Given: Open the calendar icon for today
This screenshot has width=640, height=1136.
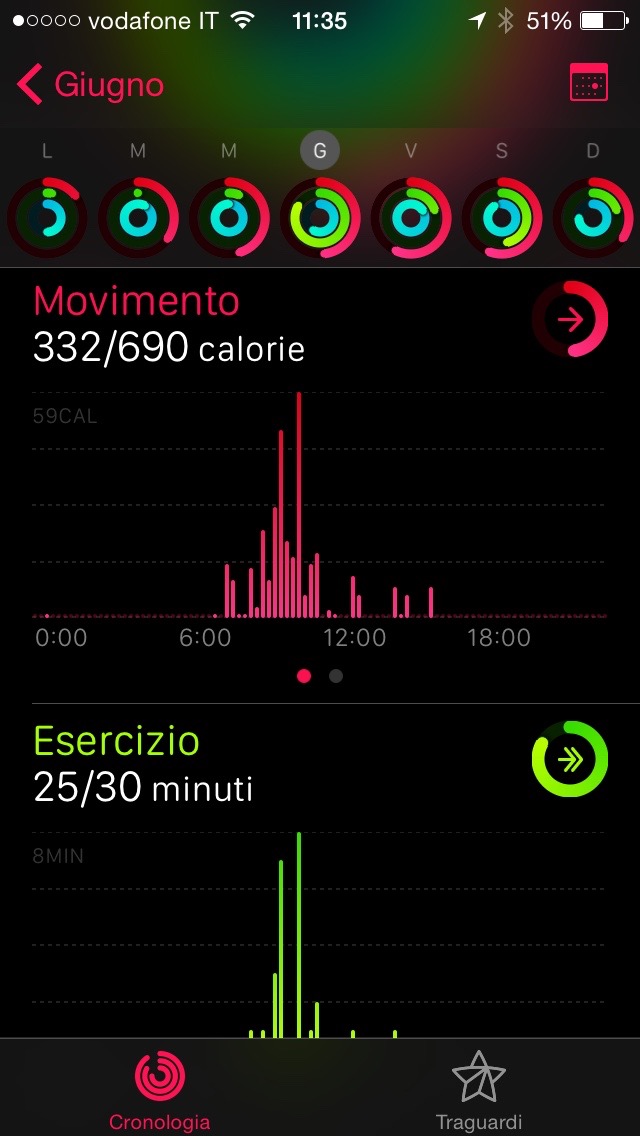Looking at the screenshot, I should point(589,85).
